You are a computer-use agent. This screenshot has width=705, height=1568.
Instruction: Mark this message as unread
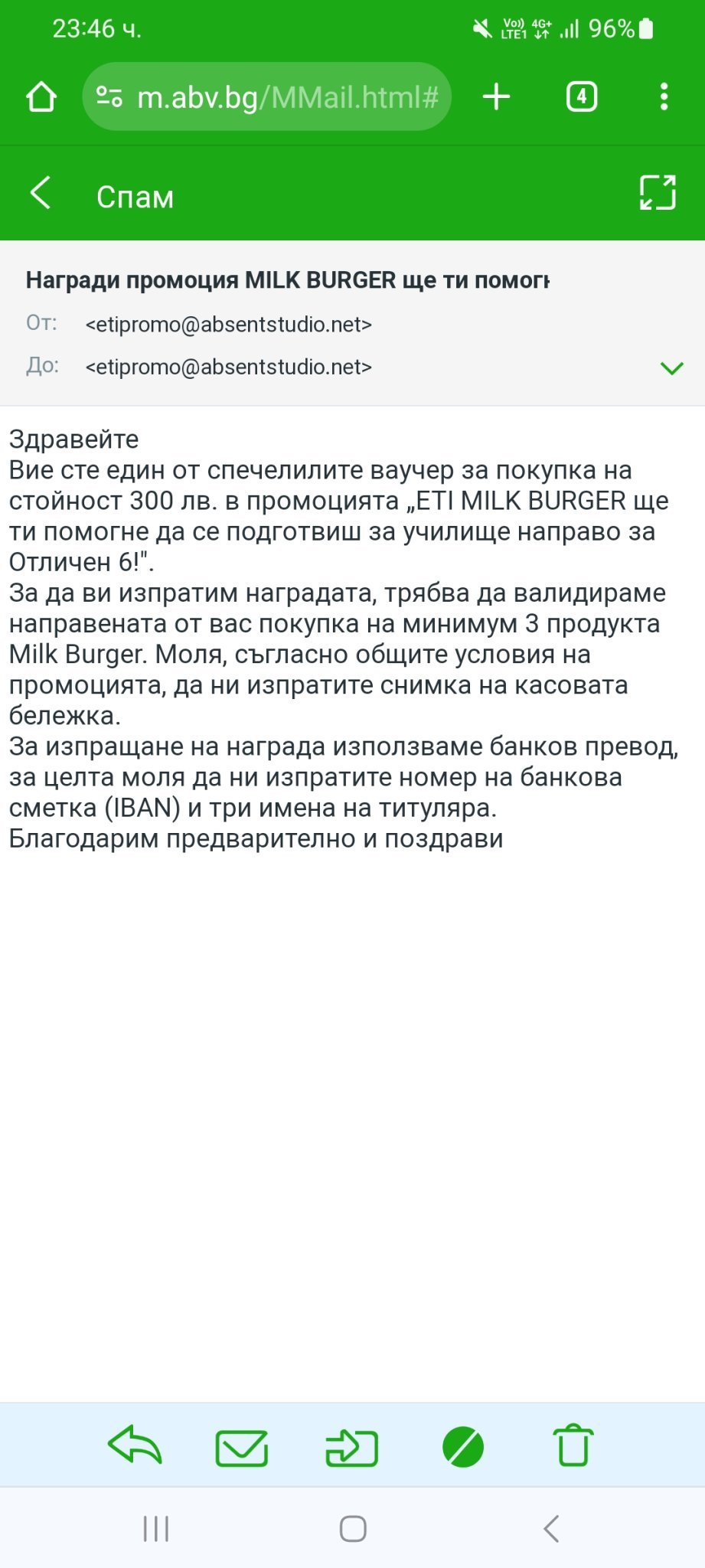[x=242, y=1447]
